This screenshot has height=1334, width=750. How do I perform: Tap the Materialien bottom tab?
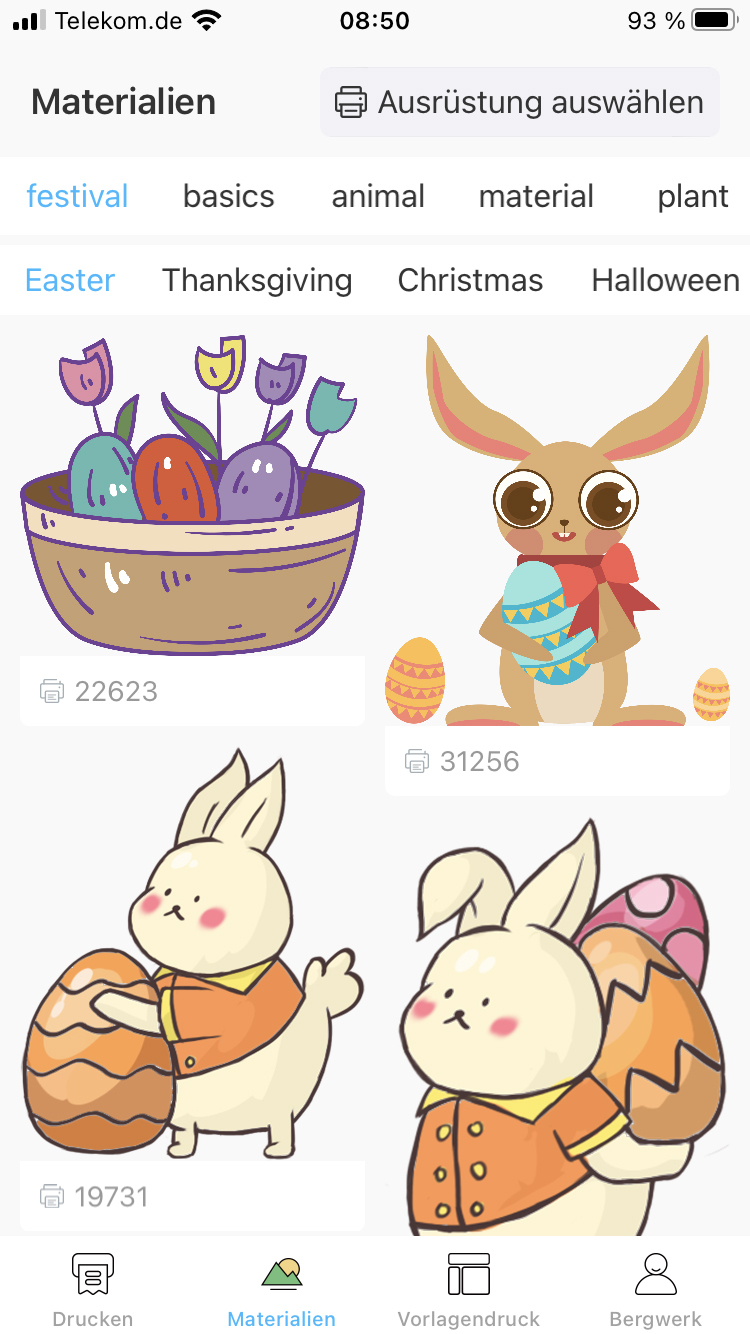click(x=281, y=1288)
